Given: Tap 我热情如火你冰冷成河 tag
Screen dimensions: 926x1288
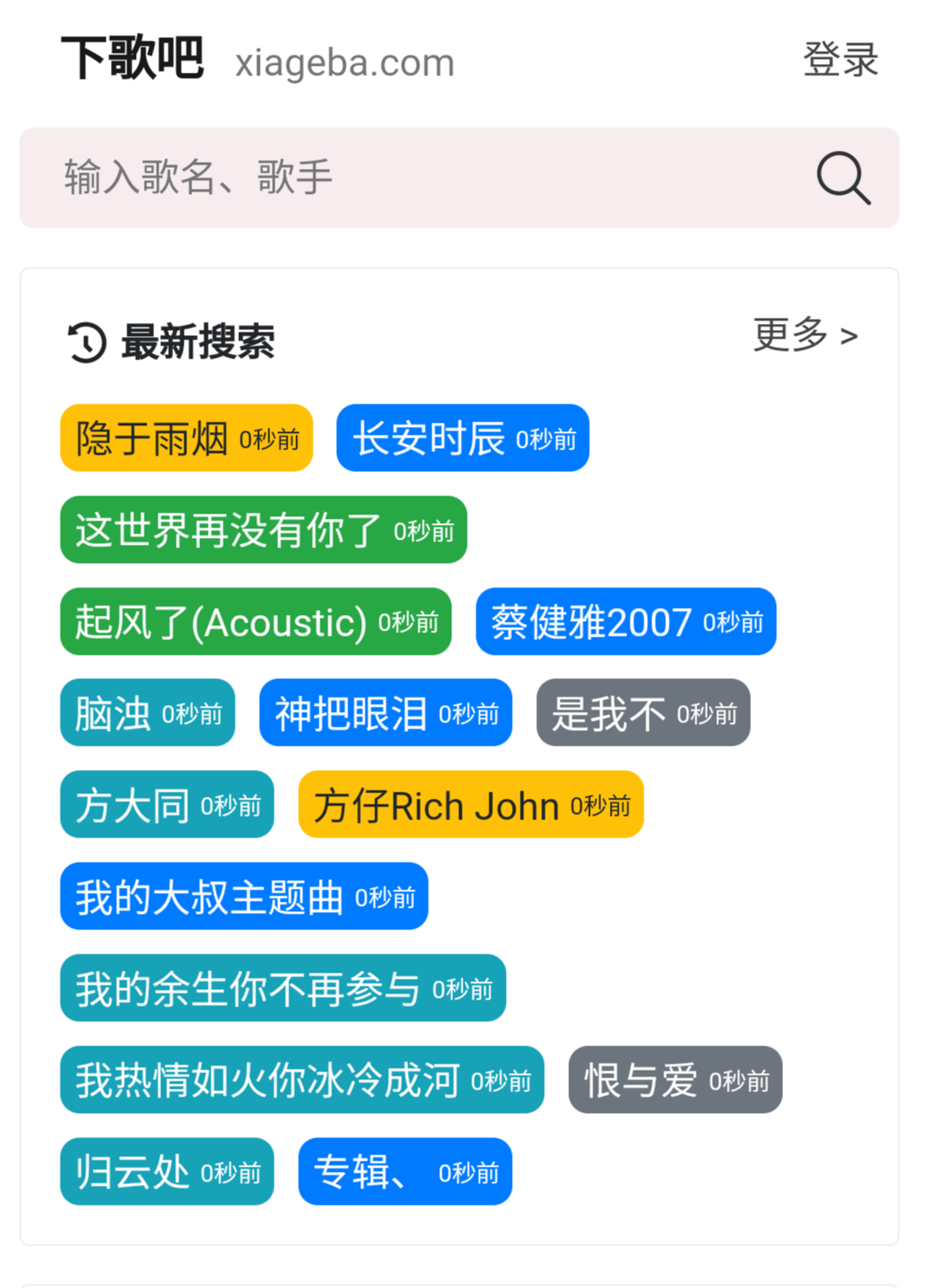Looking at the screenshot, I should click(x=301, y=1080).
